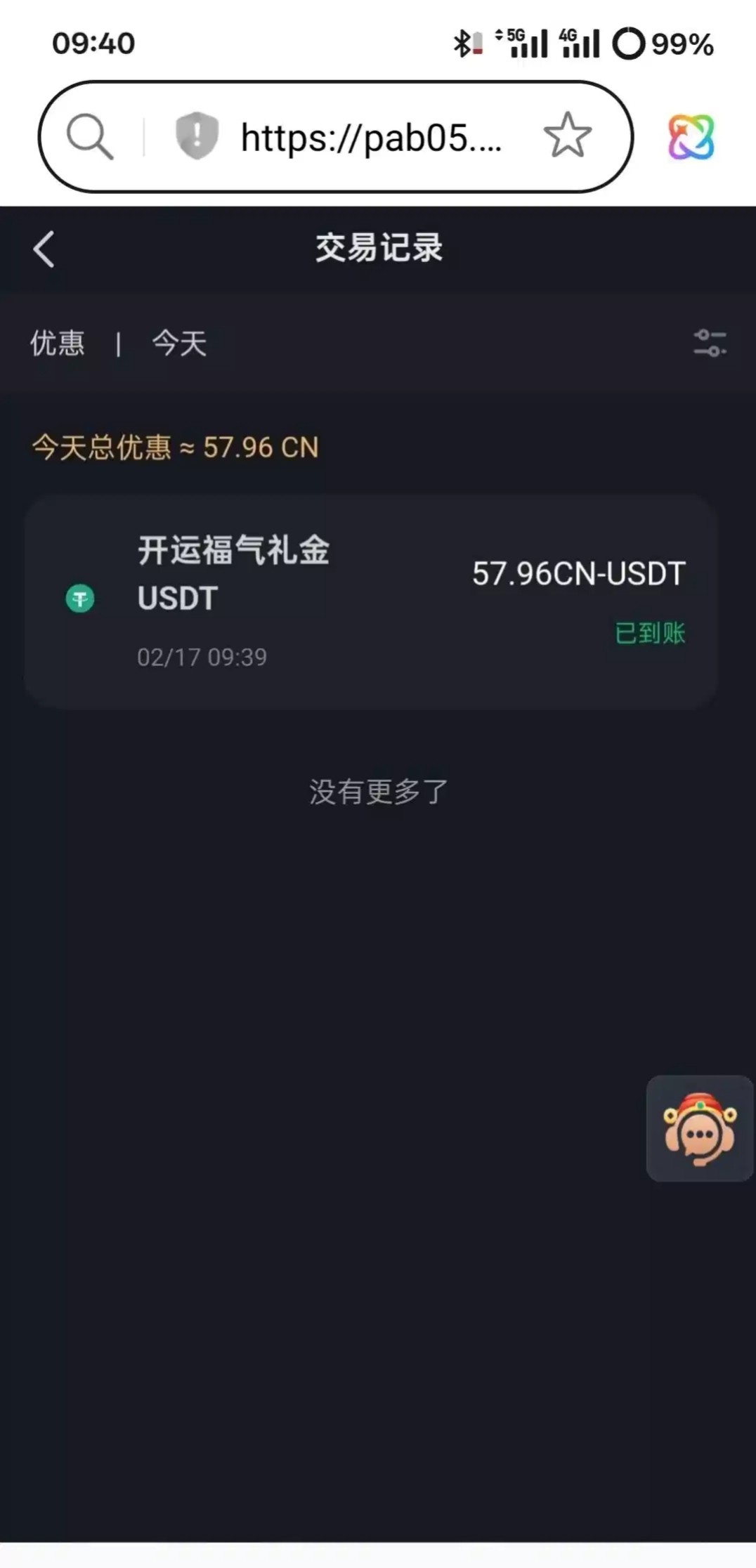Viewport: 756px width, 1568px height.
Task: Open customer service chat widget
Action: tap(699, 1128)
